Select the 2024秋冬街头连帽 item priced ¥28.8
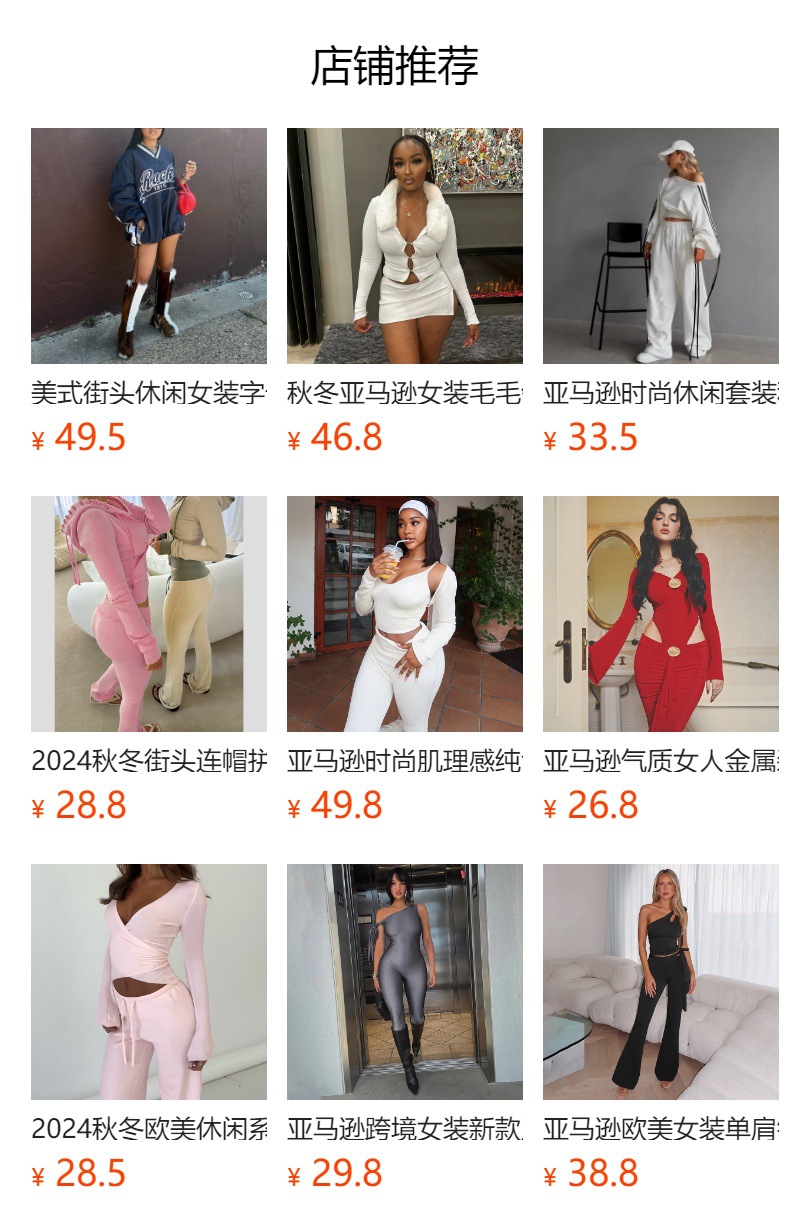 coord(149,661)
